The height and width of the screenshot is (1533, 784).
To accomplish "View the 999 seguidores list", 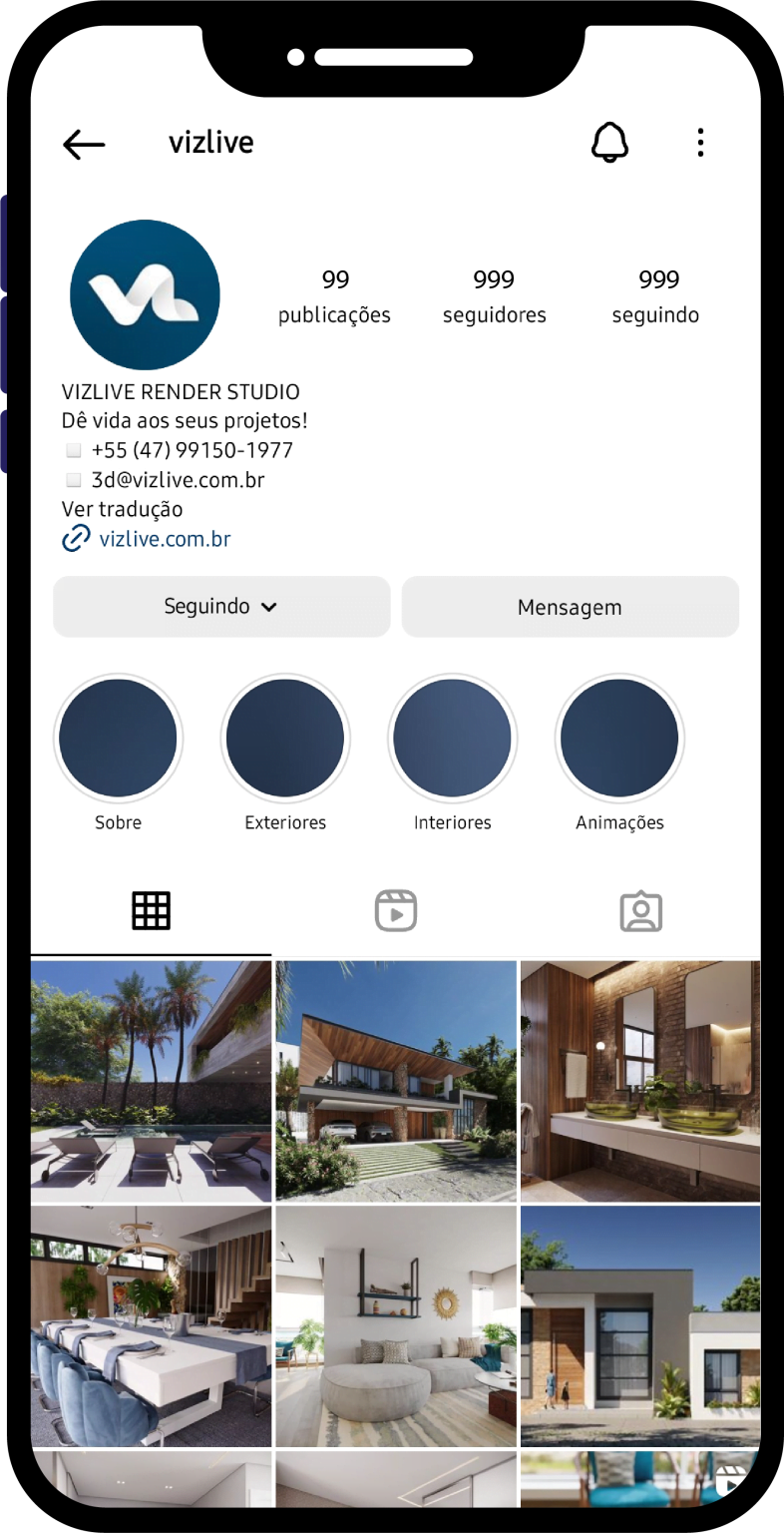I will (494, 295).
